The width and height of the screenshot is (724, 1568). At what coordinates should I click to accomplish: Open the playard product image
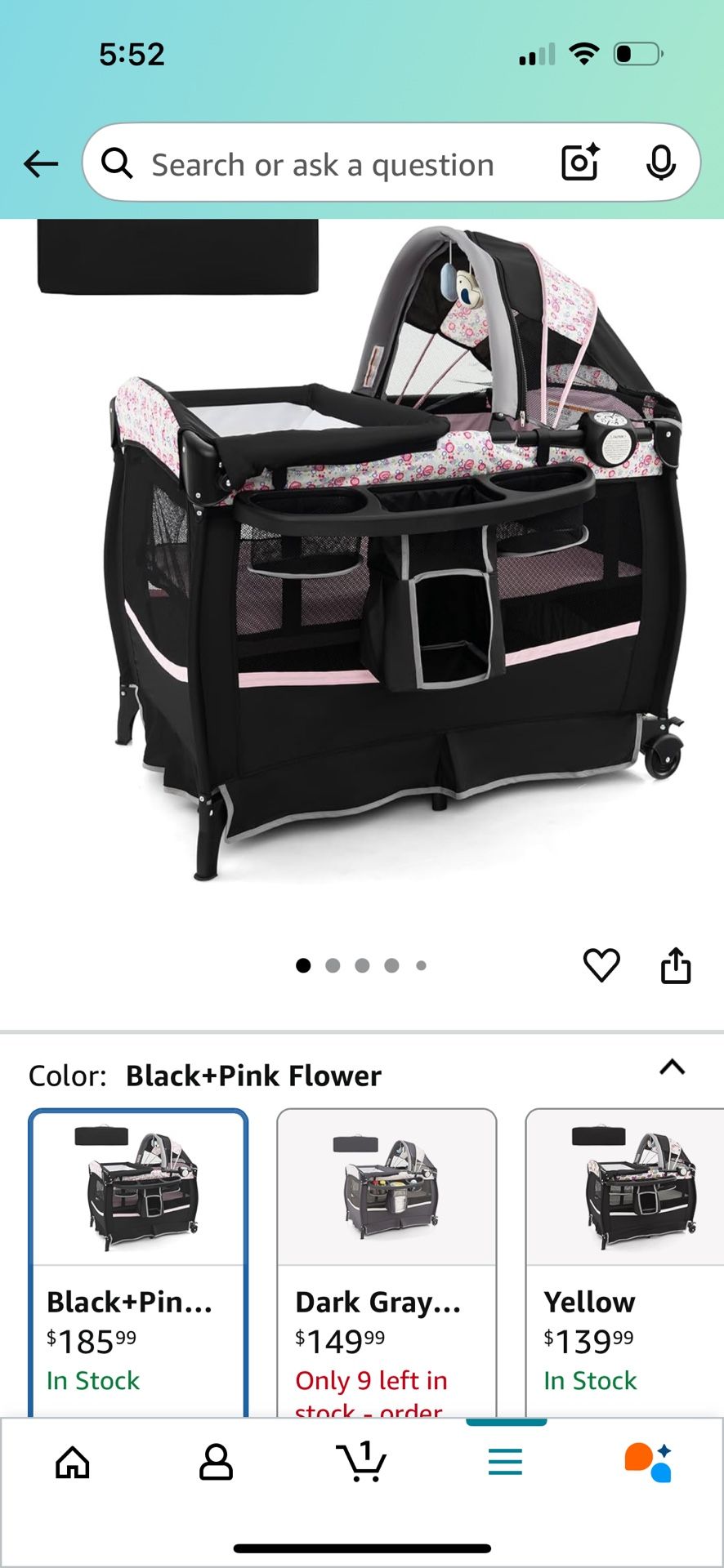point(362,555)
